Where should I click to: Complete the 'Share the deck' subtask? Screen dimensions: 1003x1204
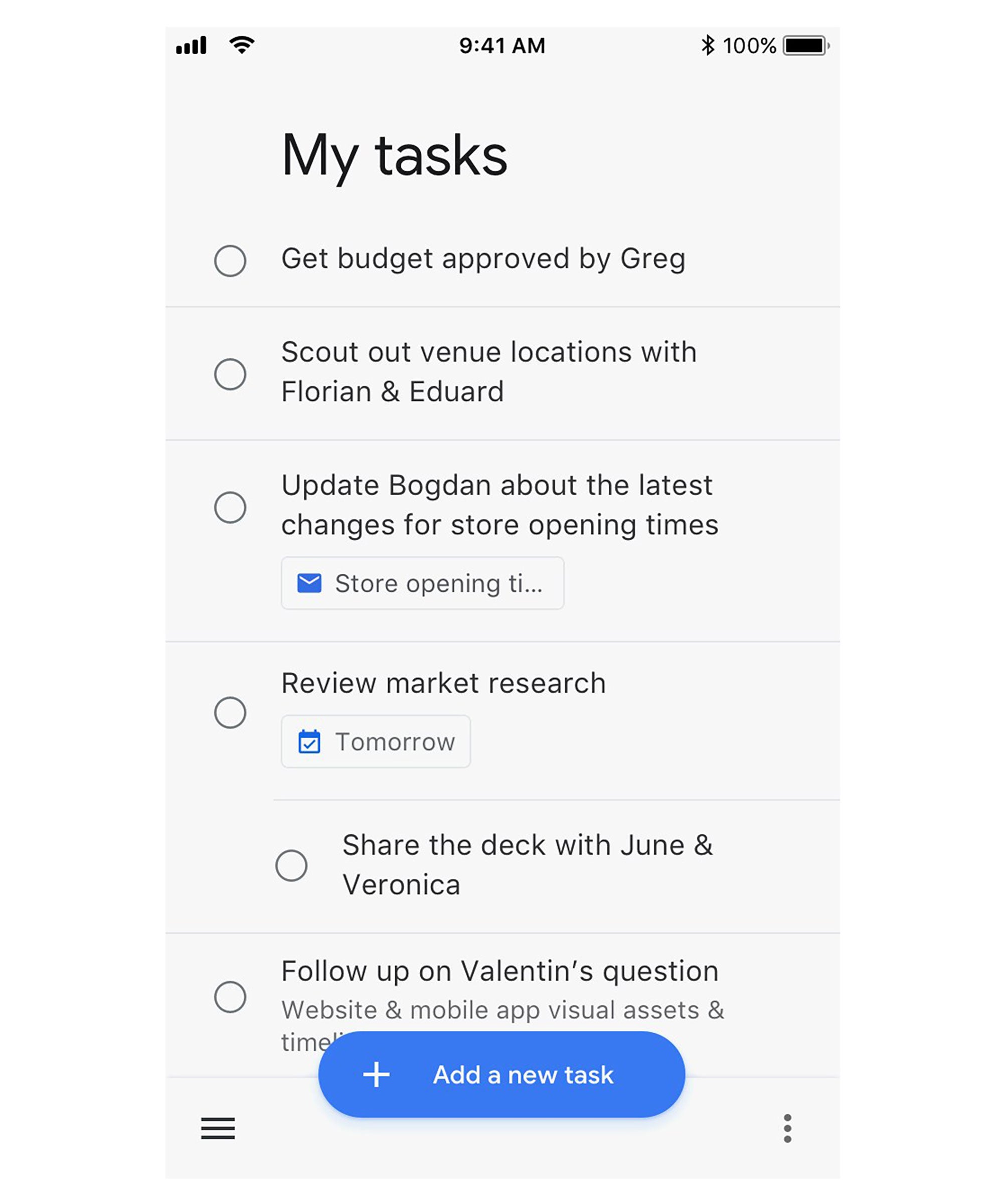292,865
